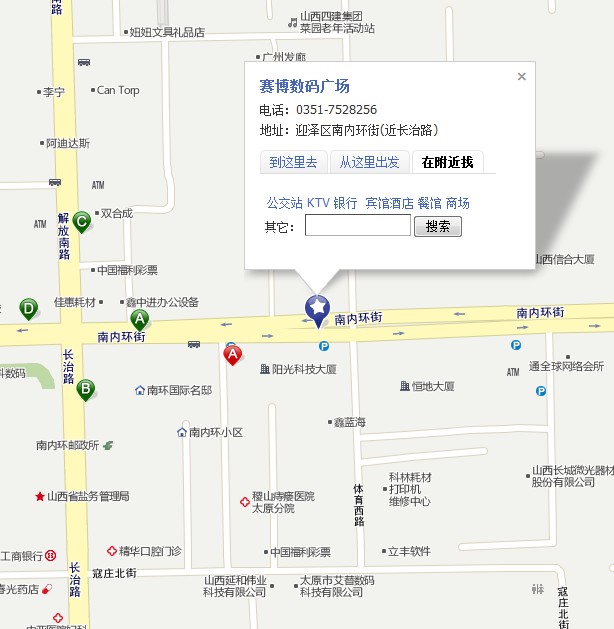Open green marker A on 南内环街
614x629 pixels.
pos(140,319)
